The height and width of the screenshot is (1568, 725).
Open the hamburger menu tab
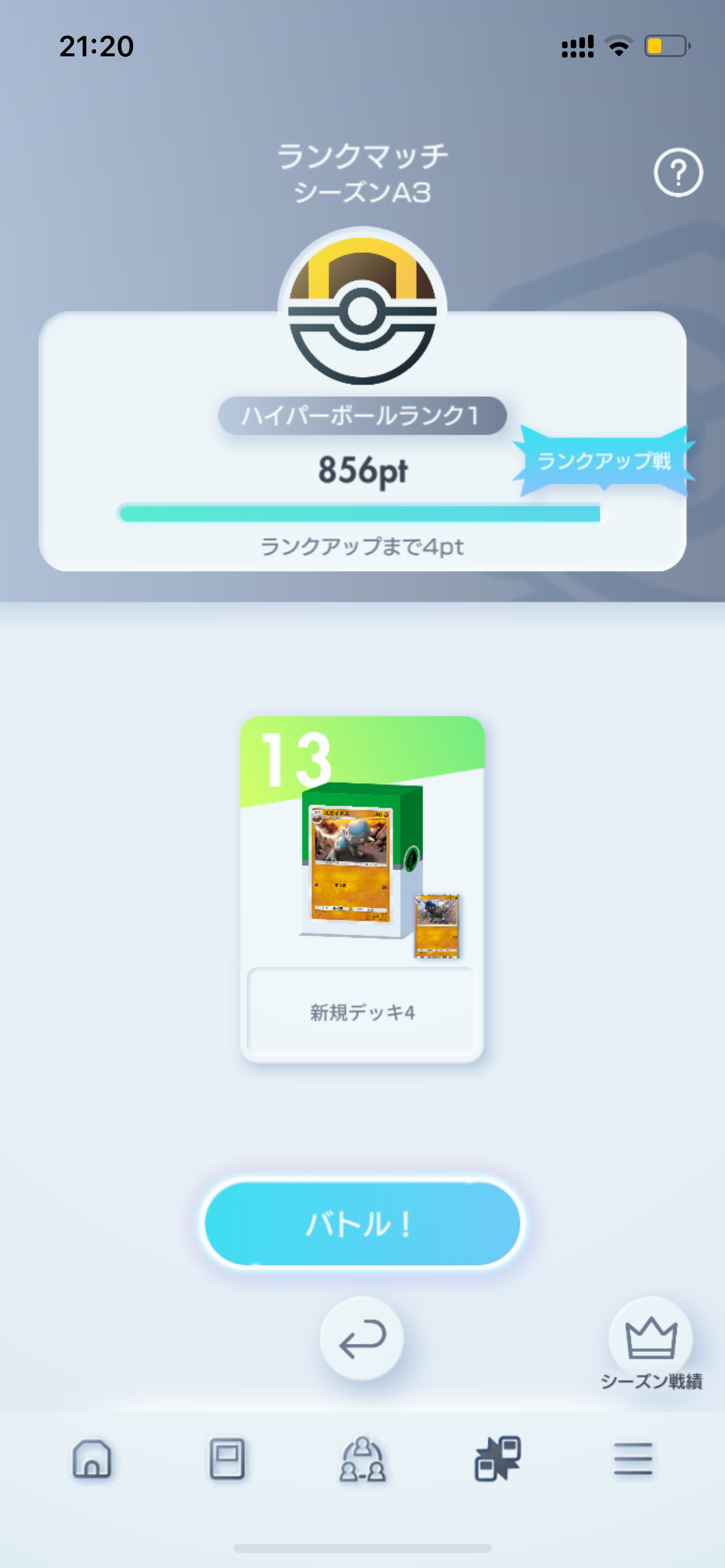633,1459
